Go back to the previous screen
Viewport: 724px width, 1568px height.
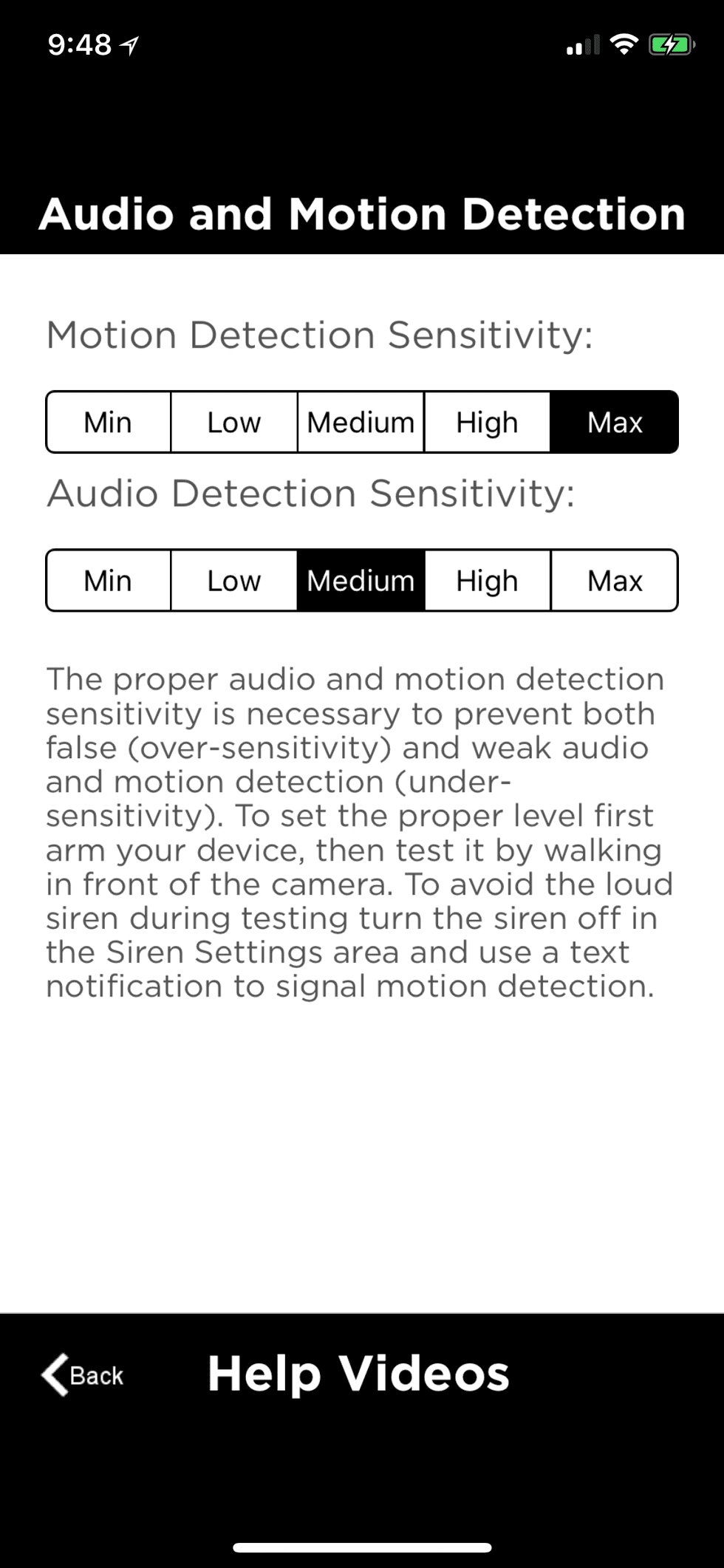(x=83, y=1375)
